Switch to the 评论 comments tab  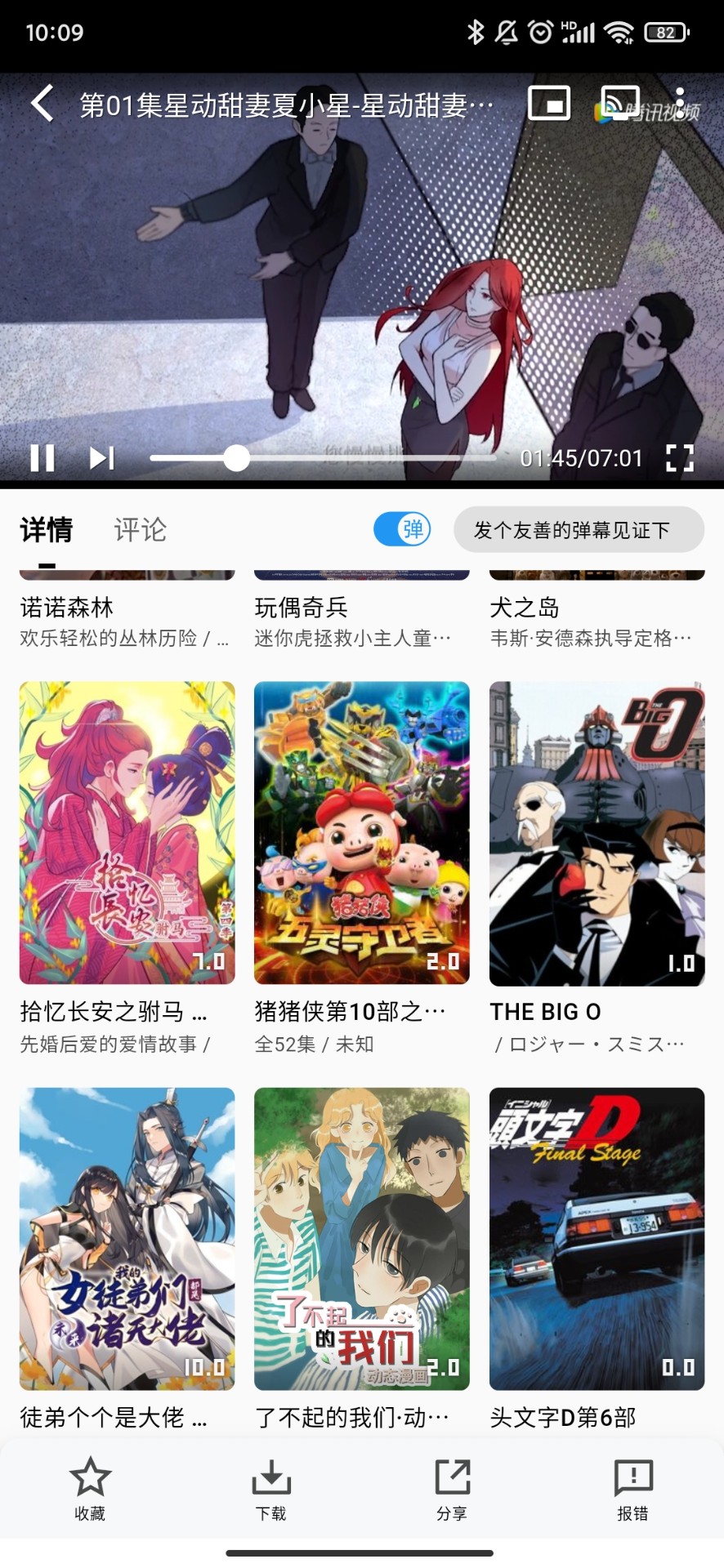[141, 529]
